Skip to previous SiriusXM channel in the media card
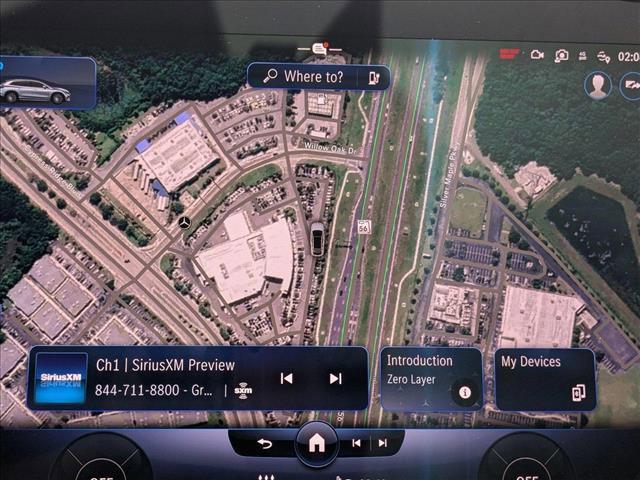This screenshot has height=480, width=640. coord(287,378)
